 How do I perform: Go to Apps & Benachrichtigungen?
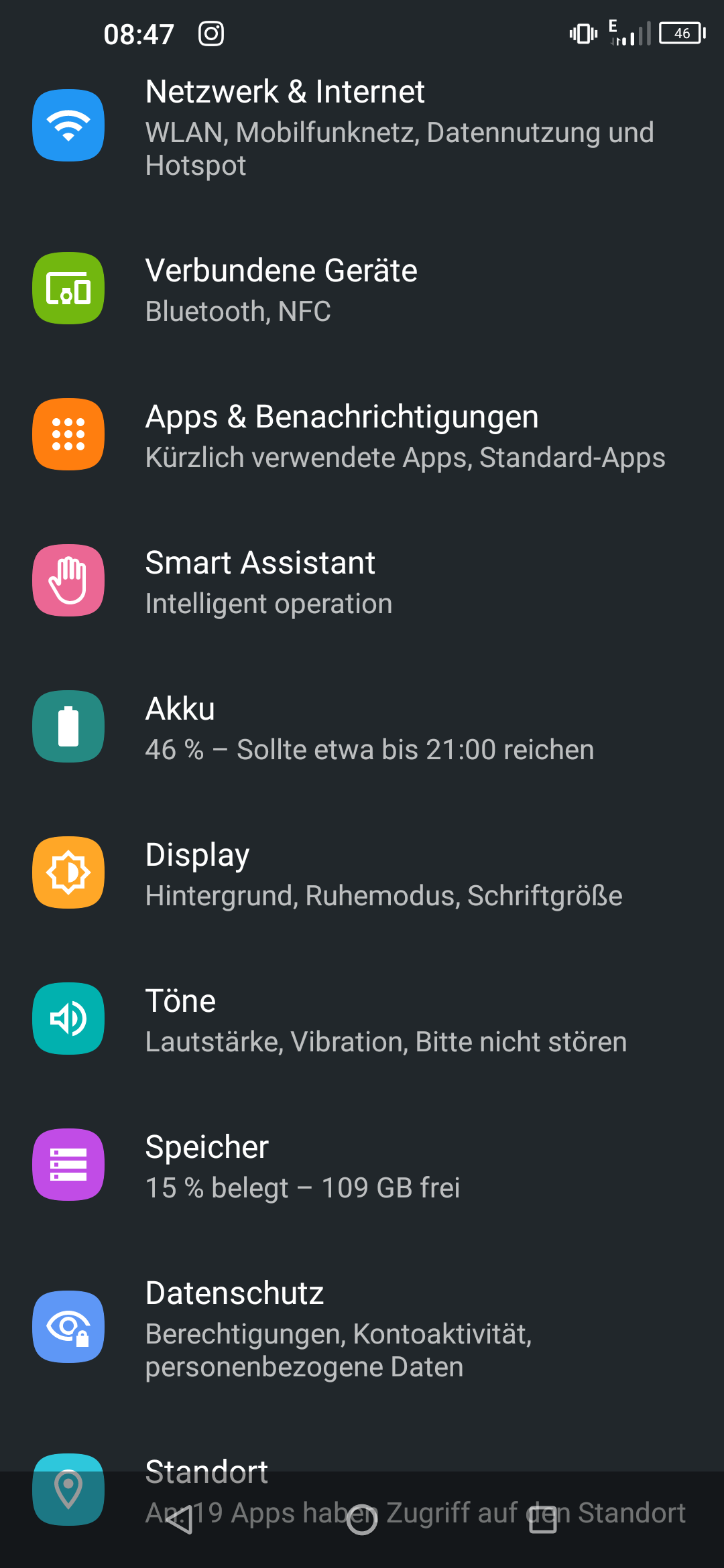[362, 435]
